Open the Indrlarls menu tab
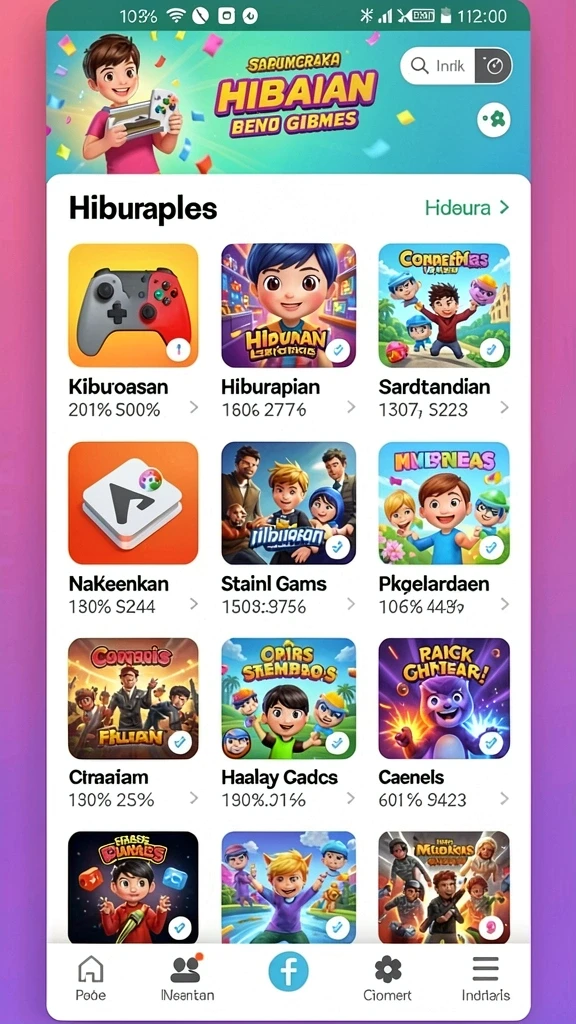 485,978
